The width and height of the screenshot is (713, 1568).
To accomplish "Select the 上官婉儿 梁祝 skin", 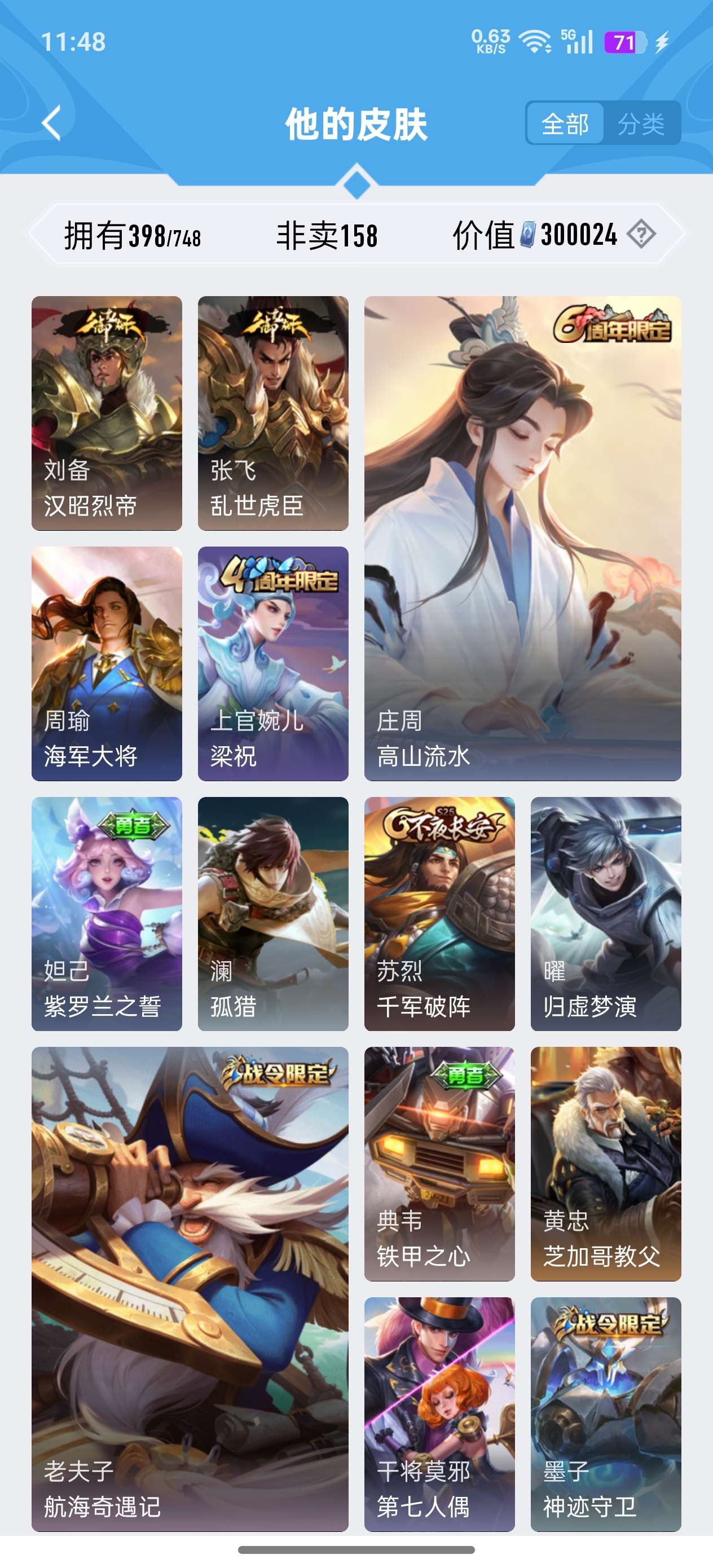I will (x=273, y=663).
